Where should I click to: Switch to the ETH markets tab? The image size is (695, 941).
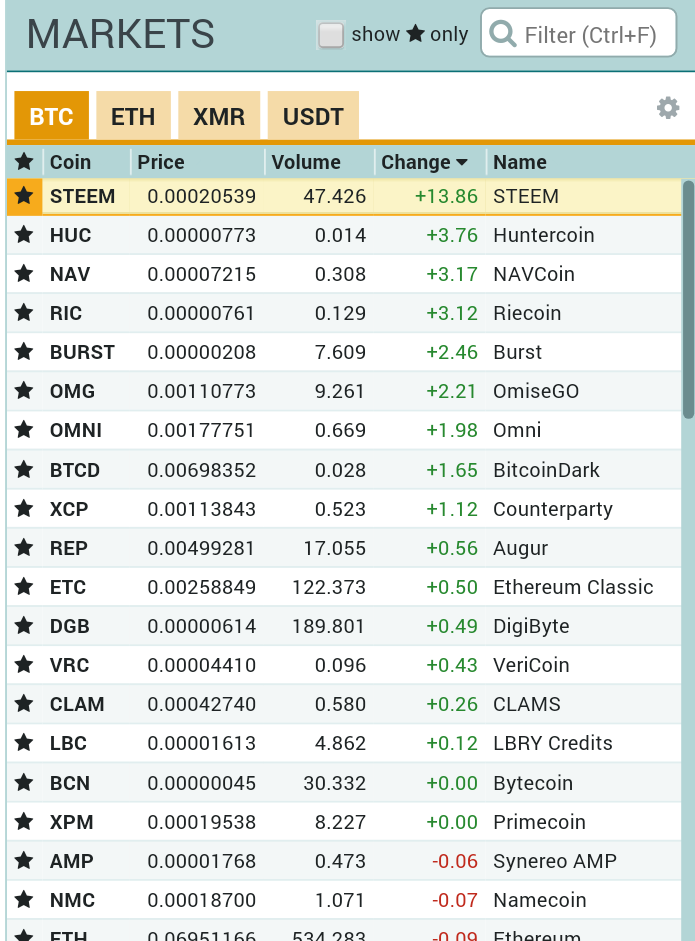point(133,116)
